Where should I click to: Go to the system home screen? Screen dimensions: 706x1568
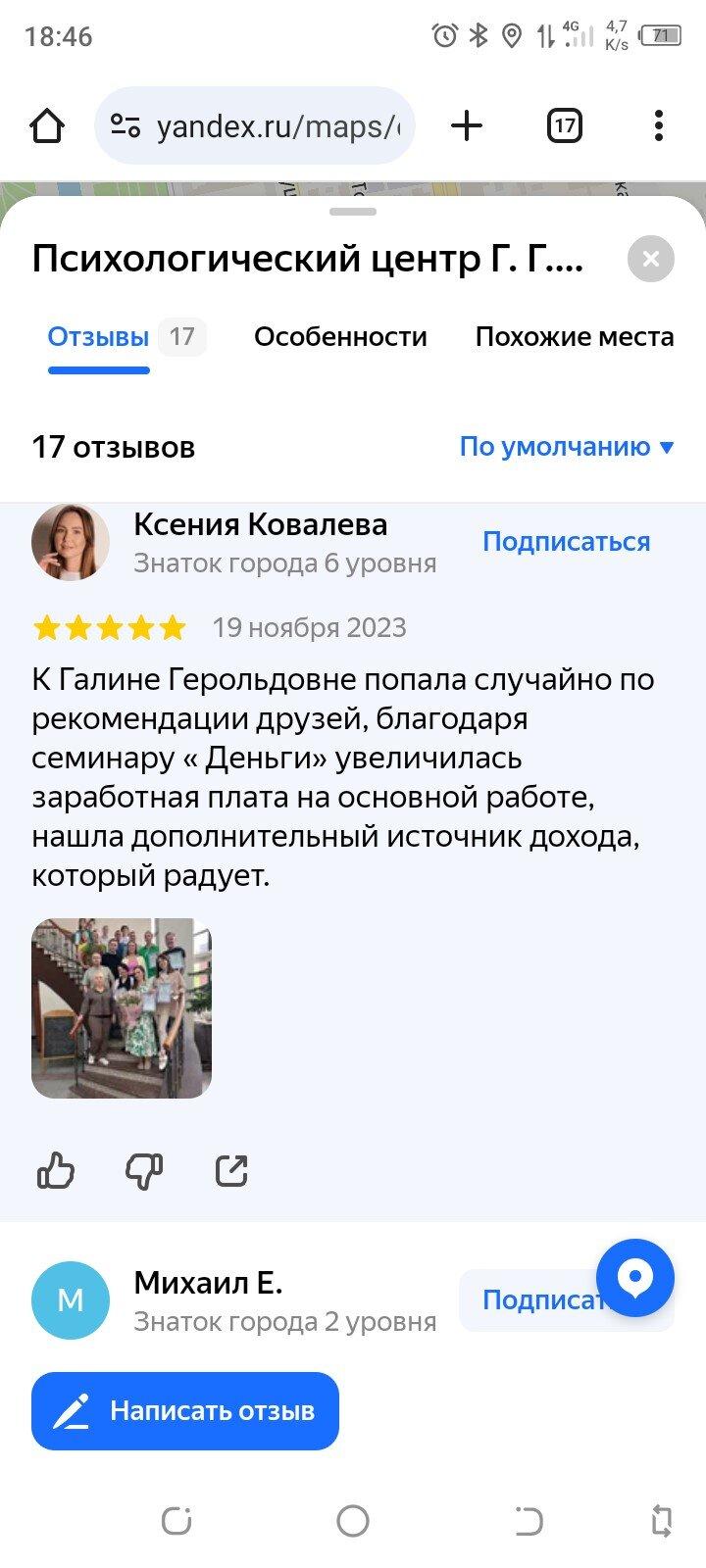tap(353, 1521)
